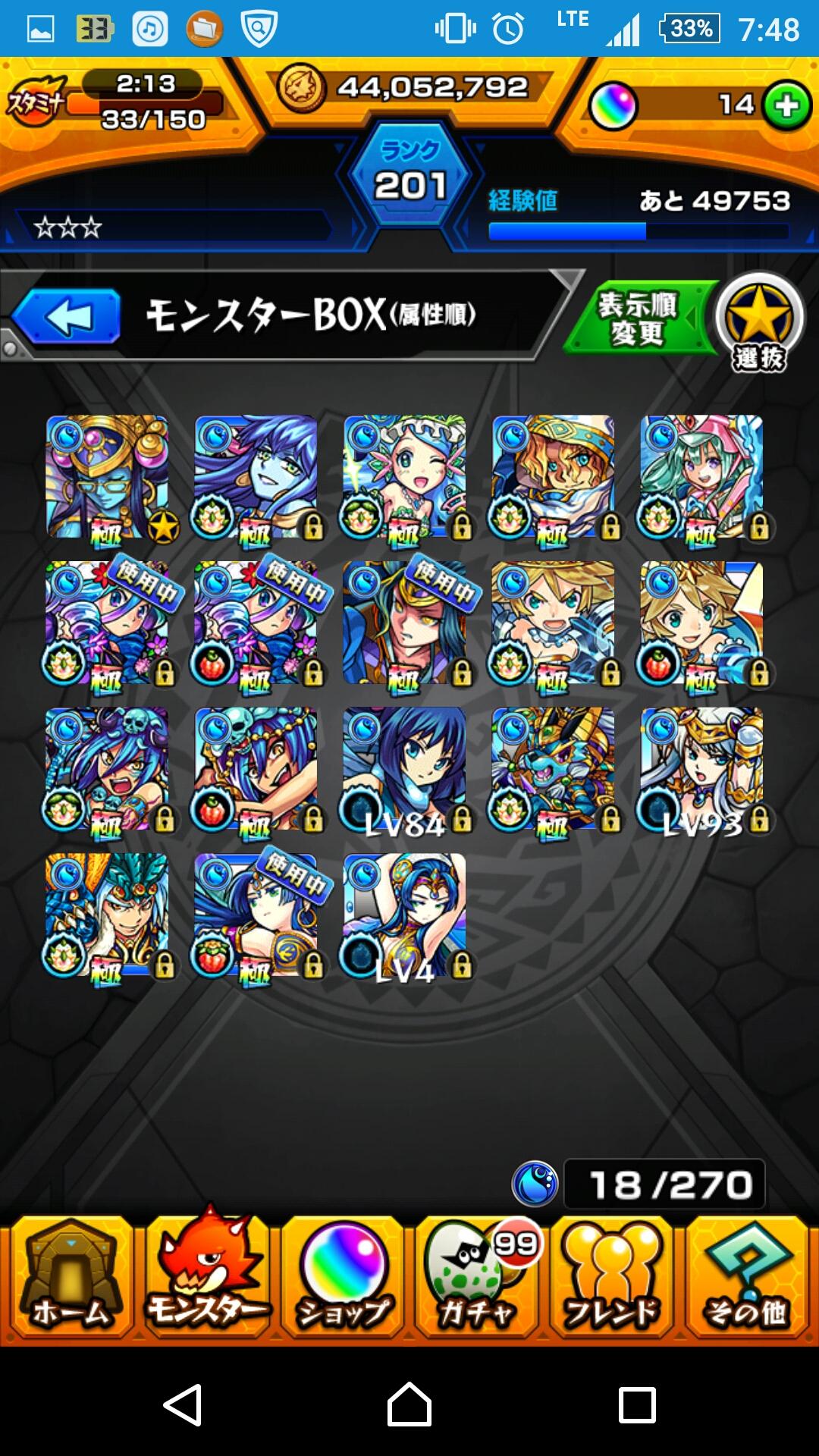Tap Android home button

point(409,1404)
